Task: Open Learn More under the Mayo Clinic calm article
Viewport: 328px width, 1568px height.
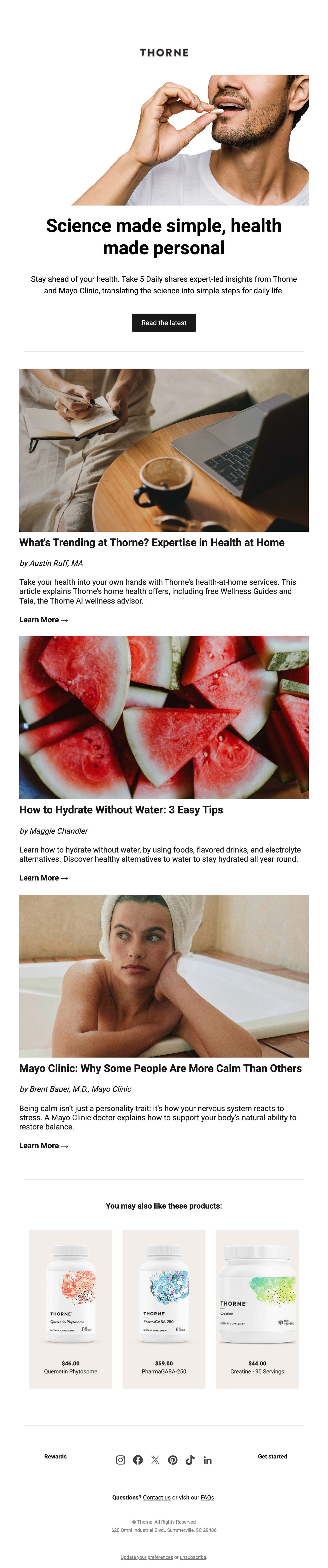Action: [x=43, y=1146]
